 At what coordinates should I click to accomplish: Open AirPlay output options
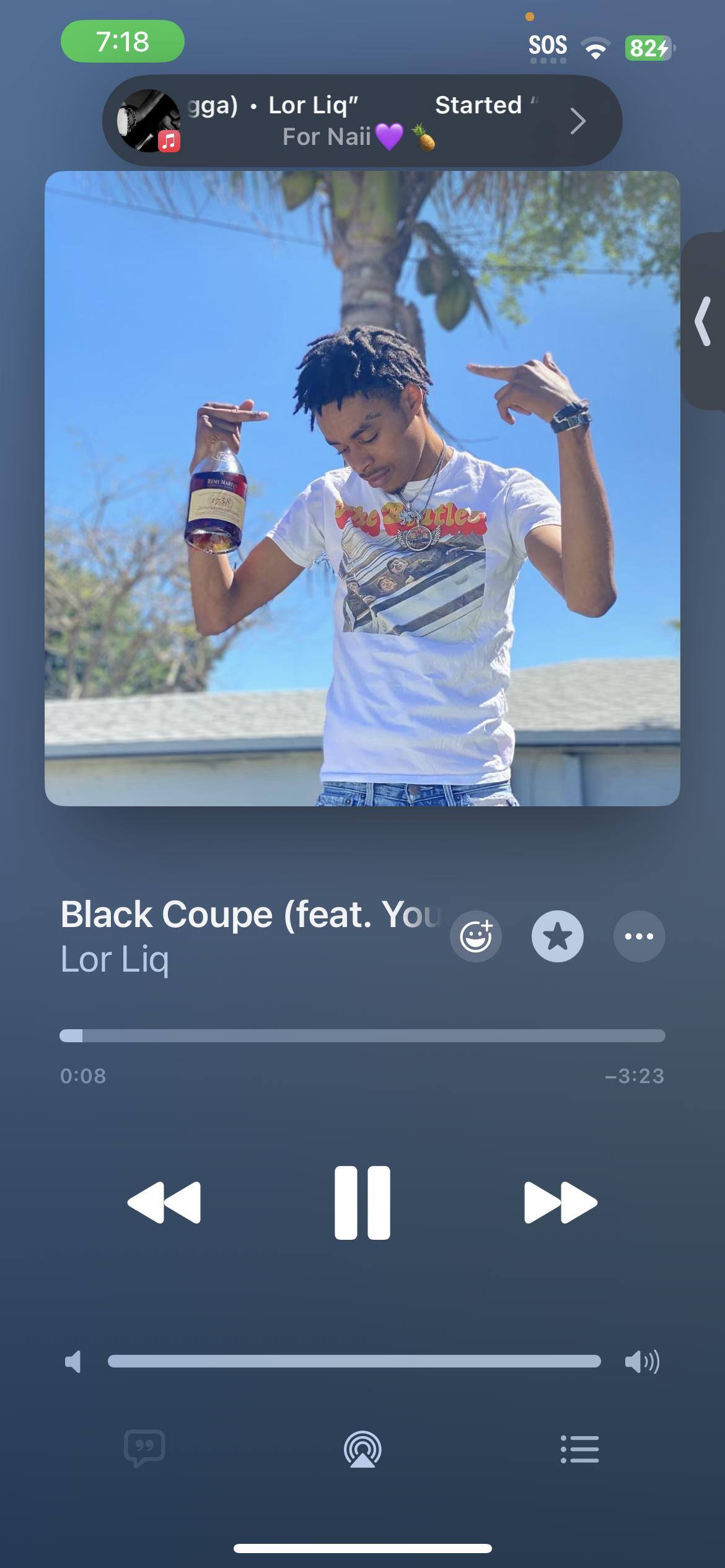362,1449
